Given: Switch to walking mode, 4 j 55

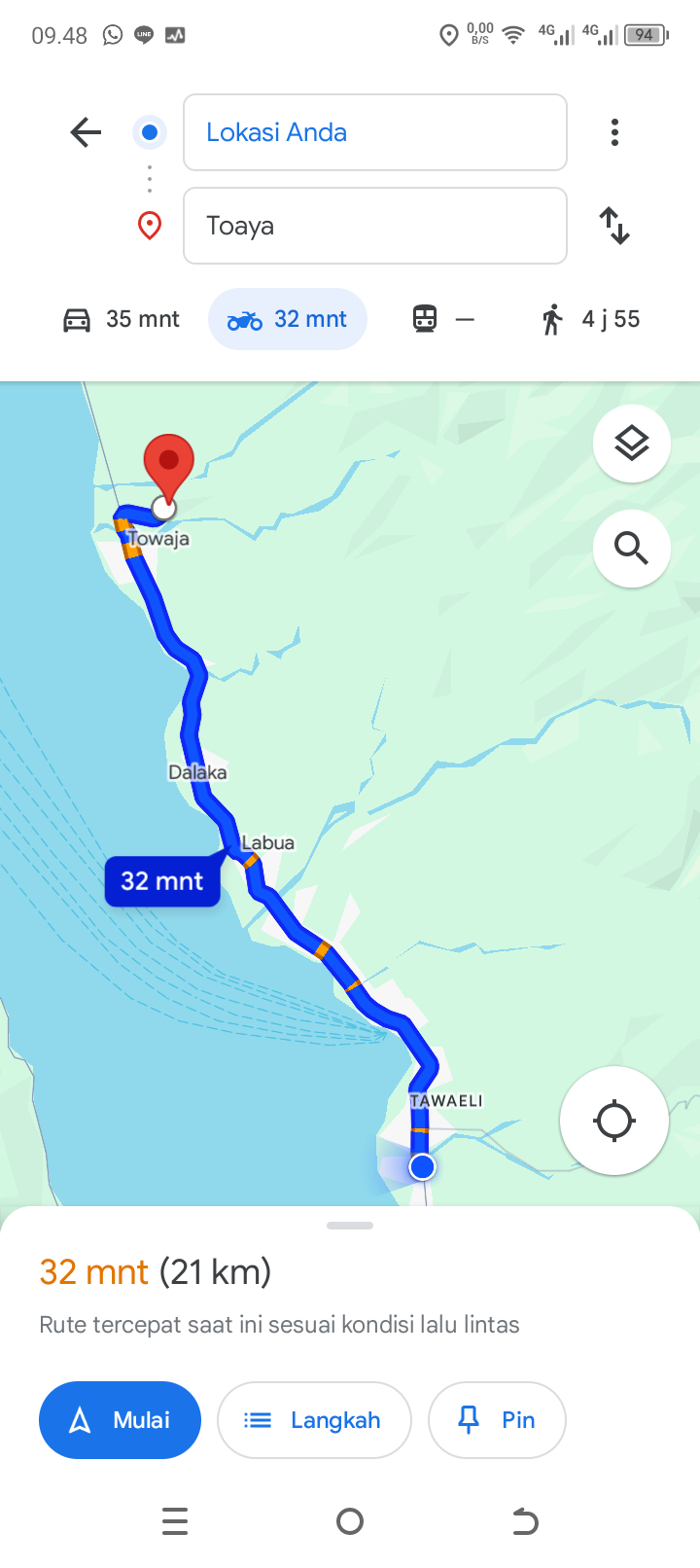Looking at the screenshot, I should [x=591, y=319].
